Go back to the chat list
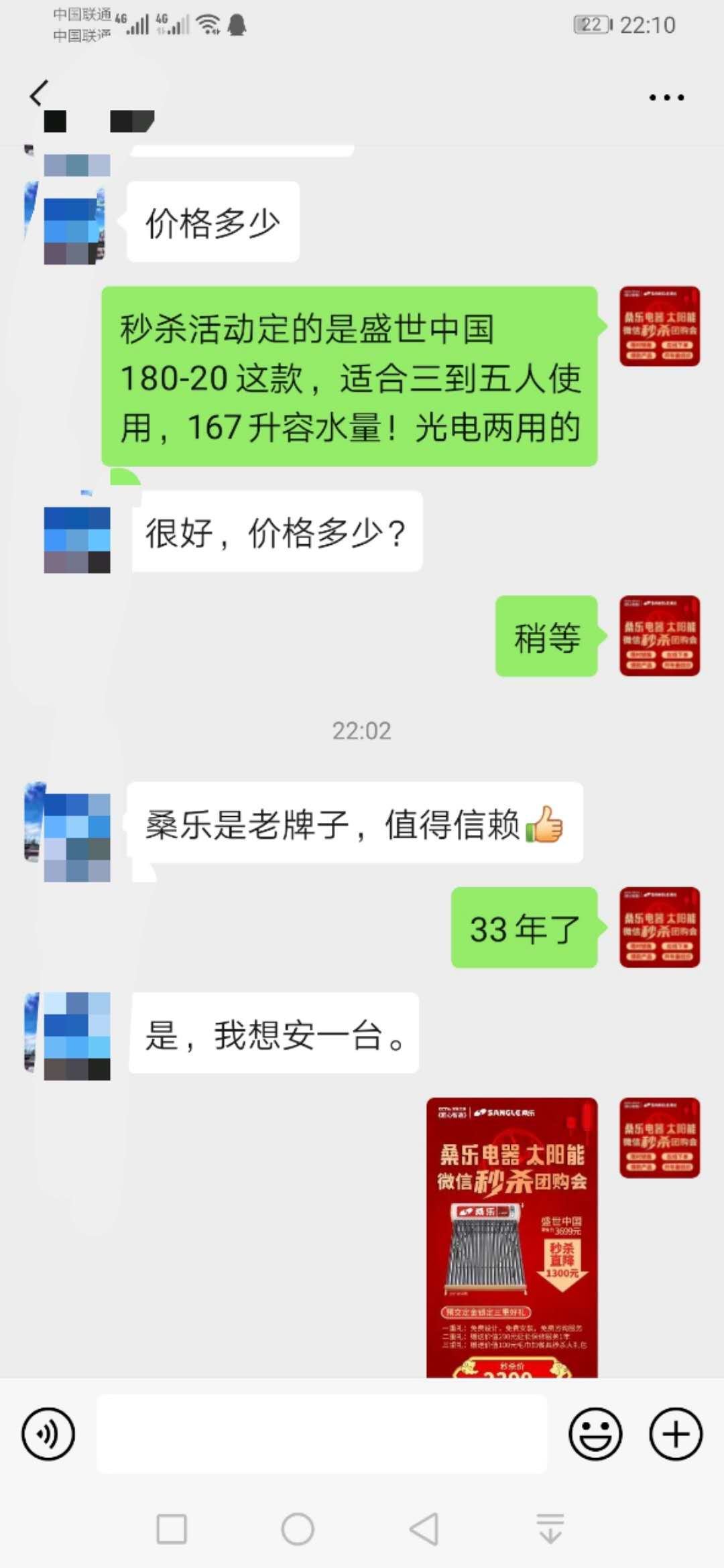 39,94
